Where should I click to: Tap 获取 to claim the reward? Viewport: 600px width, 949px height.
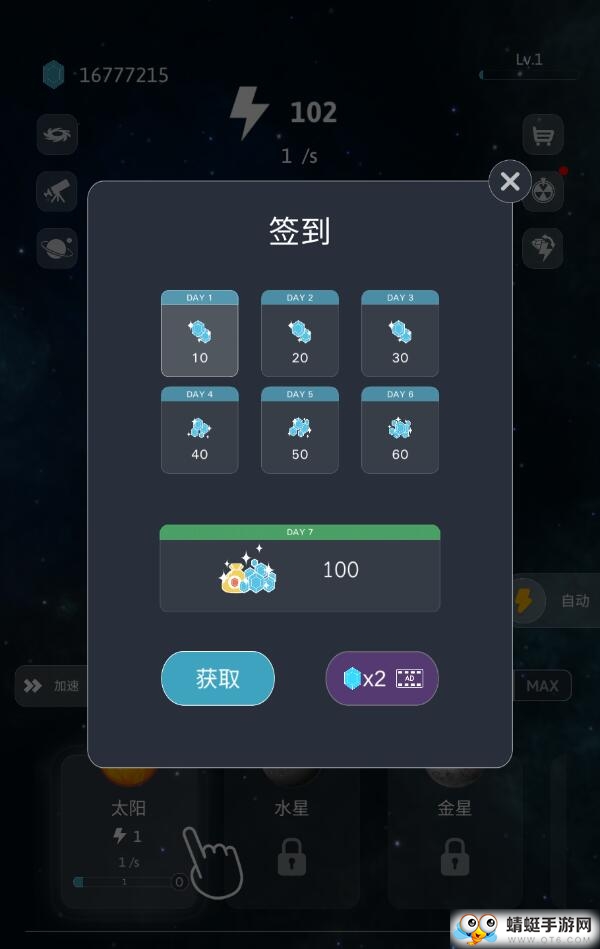click(218, 678)
